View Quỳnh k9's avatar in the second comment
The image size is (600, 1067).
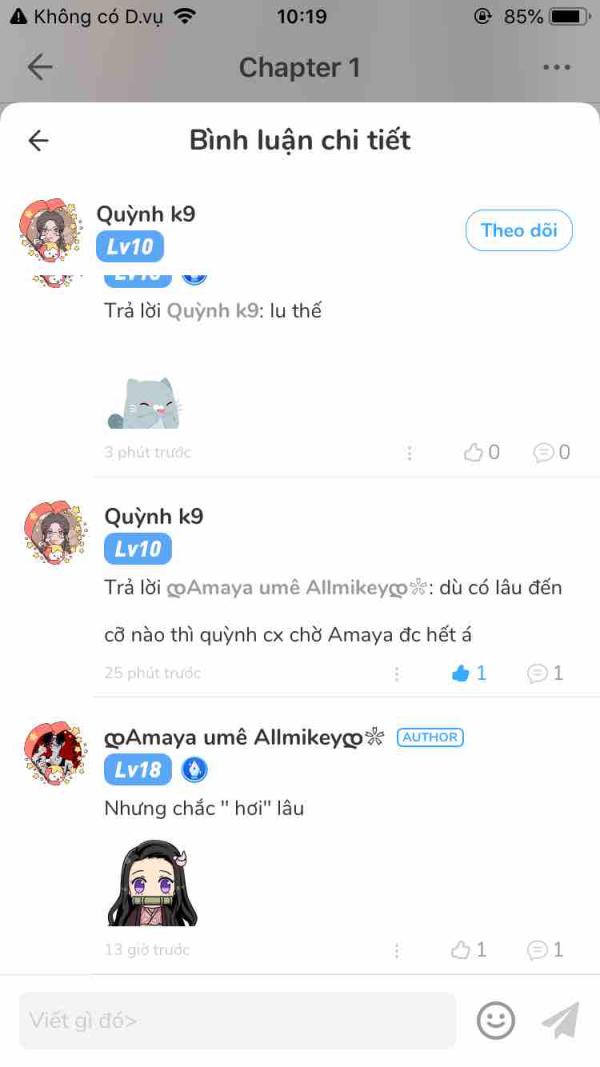point(54,532)
